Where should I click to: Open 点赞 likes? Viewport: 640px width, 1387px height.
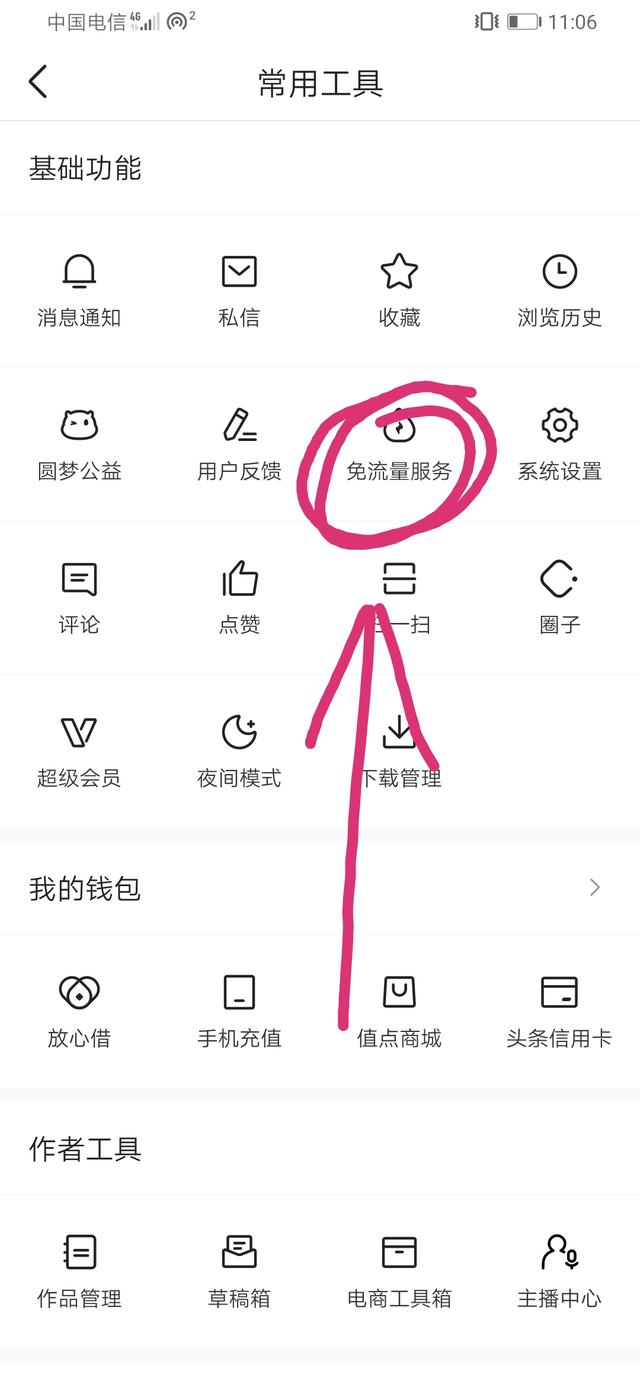(239, 598)
